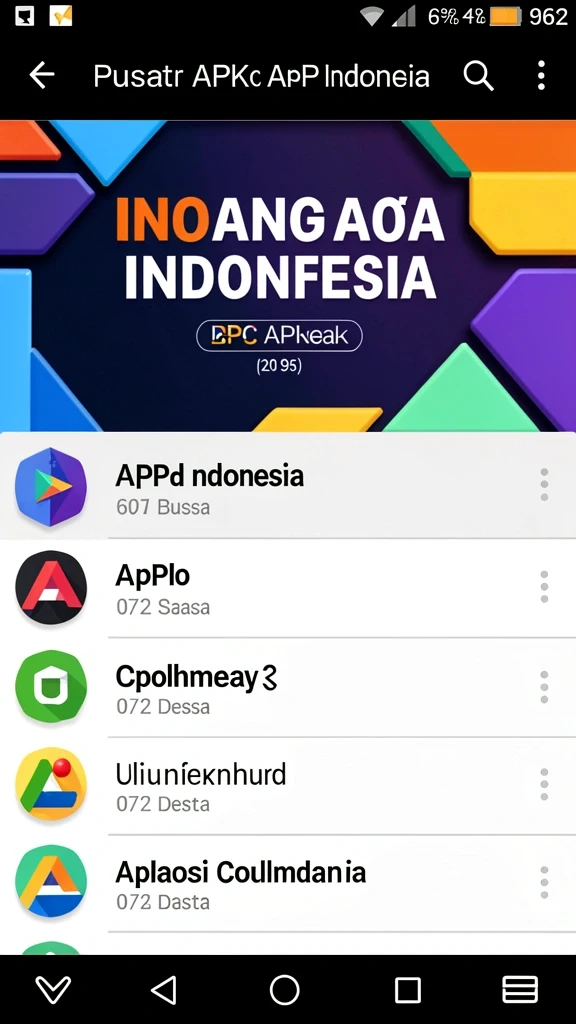Select the Cpolhmeay list item

pyautogui.click(x=288, y=687)
